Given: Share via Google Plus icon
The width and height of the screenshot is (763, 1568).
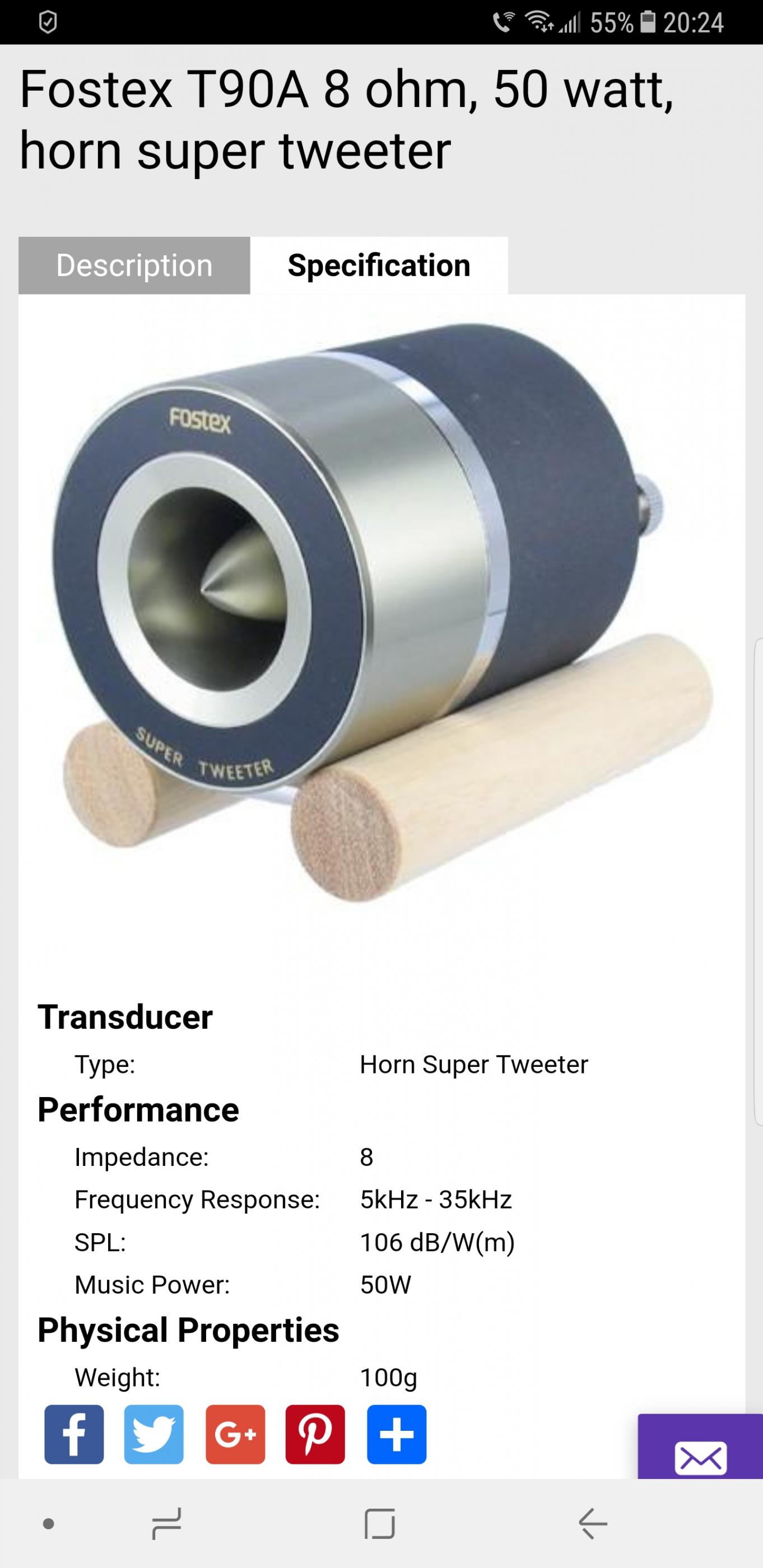Looking at the screenshot, I should [236, 1434].
